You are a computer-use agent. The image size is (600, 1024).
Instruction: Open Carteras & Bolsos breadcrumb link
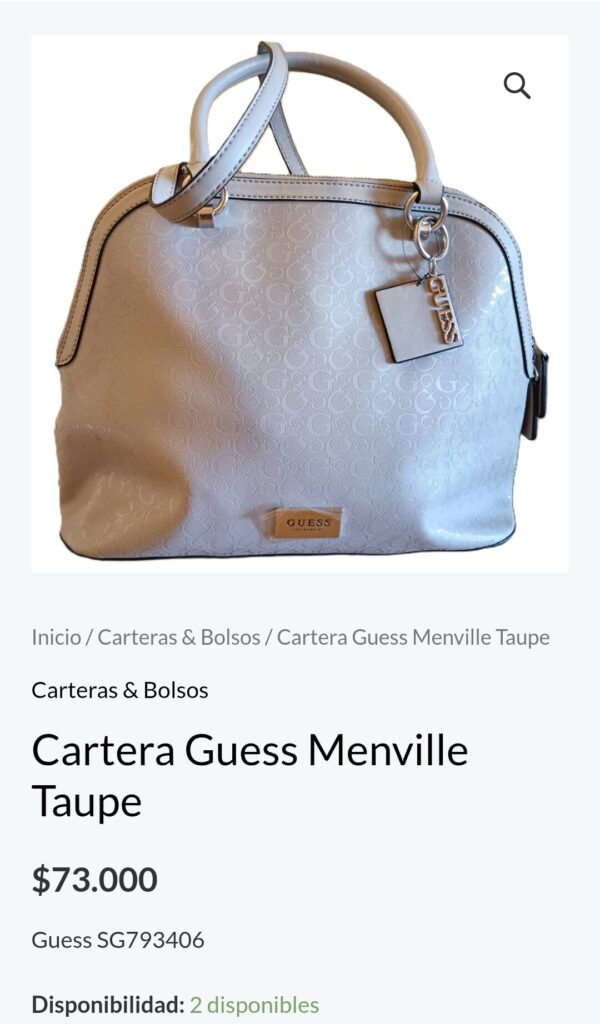click(179, 637)
